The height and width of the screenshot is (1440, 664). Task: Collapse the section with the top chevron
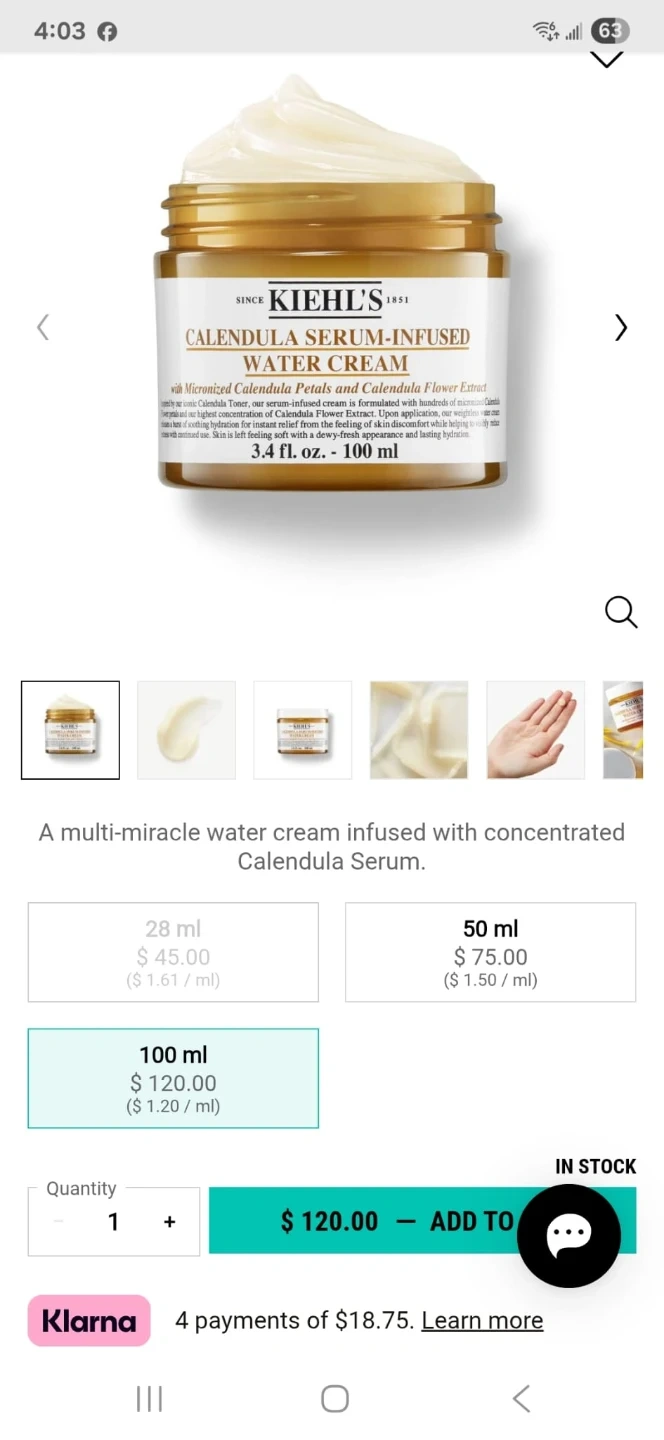click(x=606, y=60)
